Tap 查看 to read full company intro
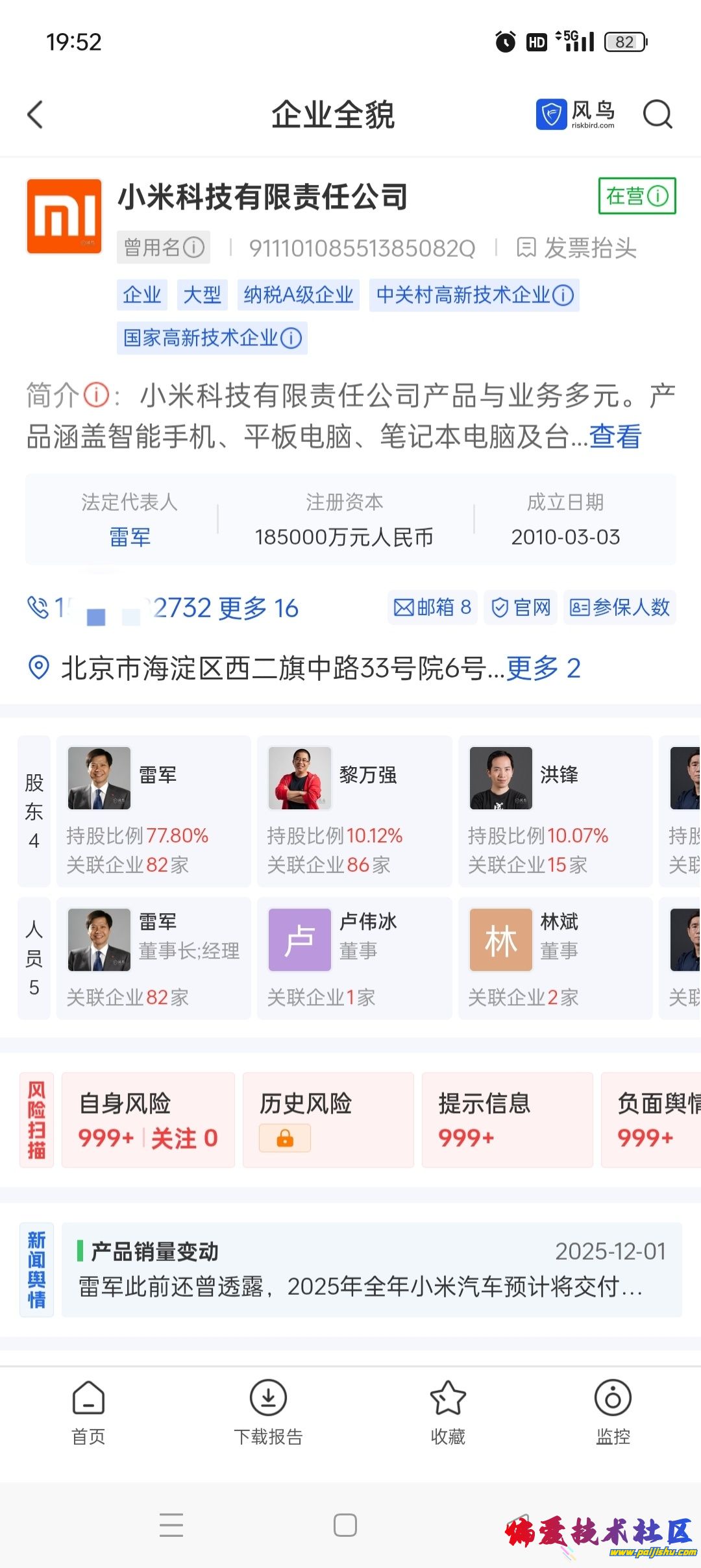Screen dimensions: 701x1568 [615, 436]
